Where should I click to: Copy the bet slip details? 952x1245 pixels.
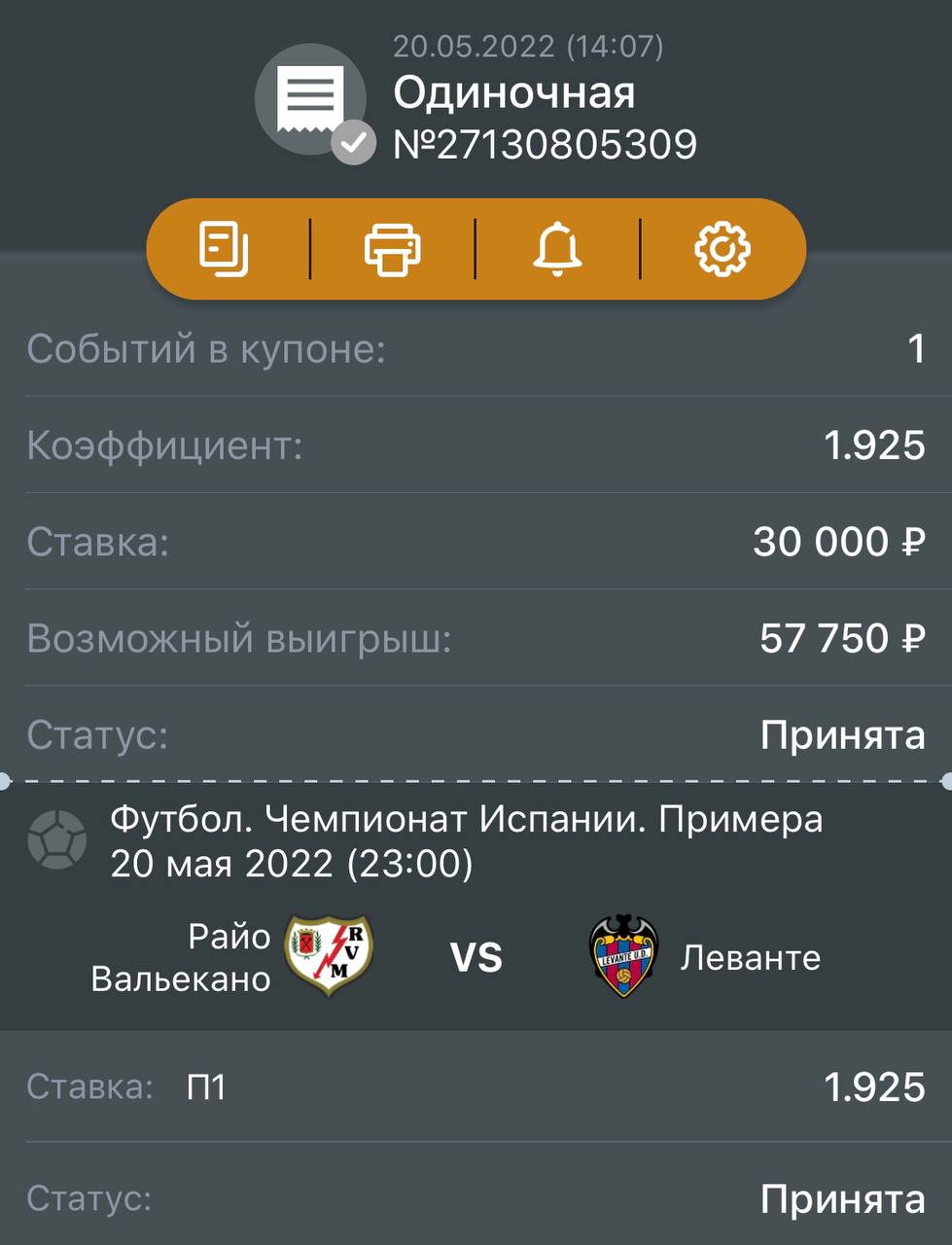[x=225, y=249]
